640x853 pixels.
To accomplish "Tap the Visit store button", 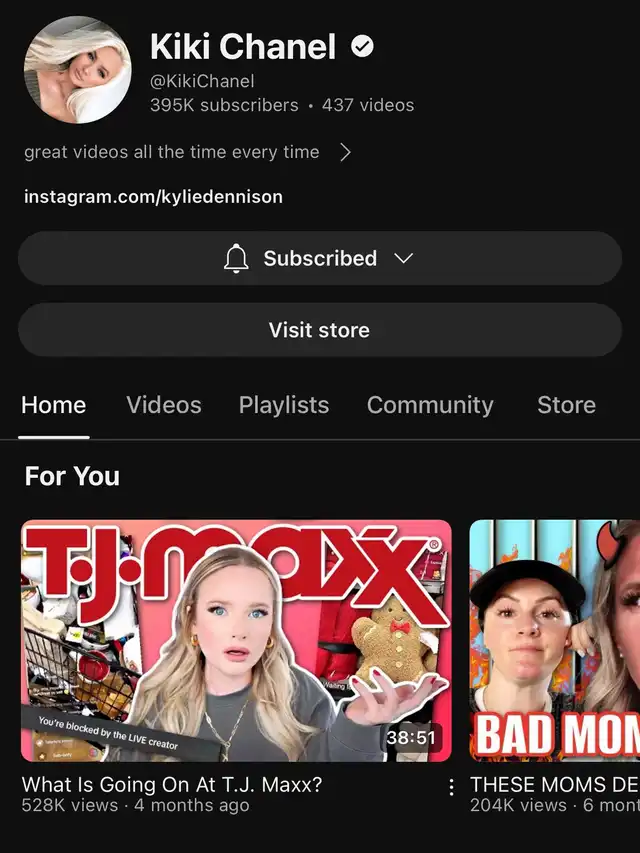I will (x=320, y=330).
